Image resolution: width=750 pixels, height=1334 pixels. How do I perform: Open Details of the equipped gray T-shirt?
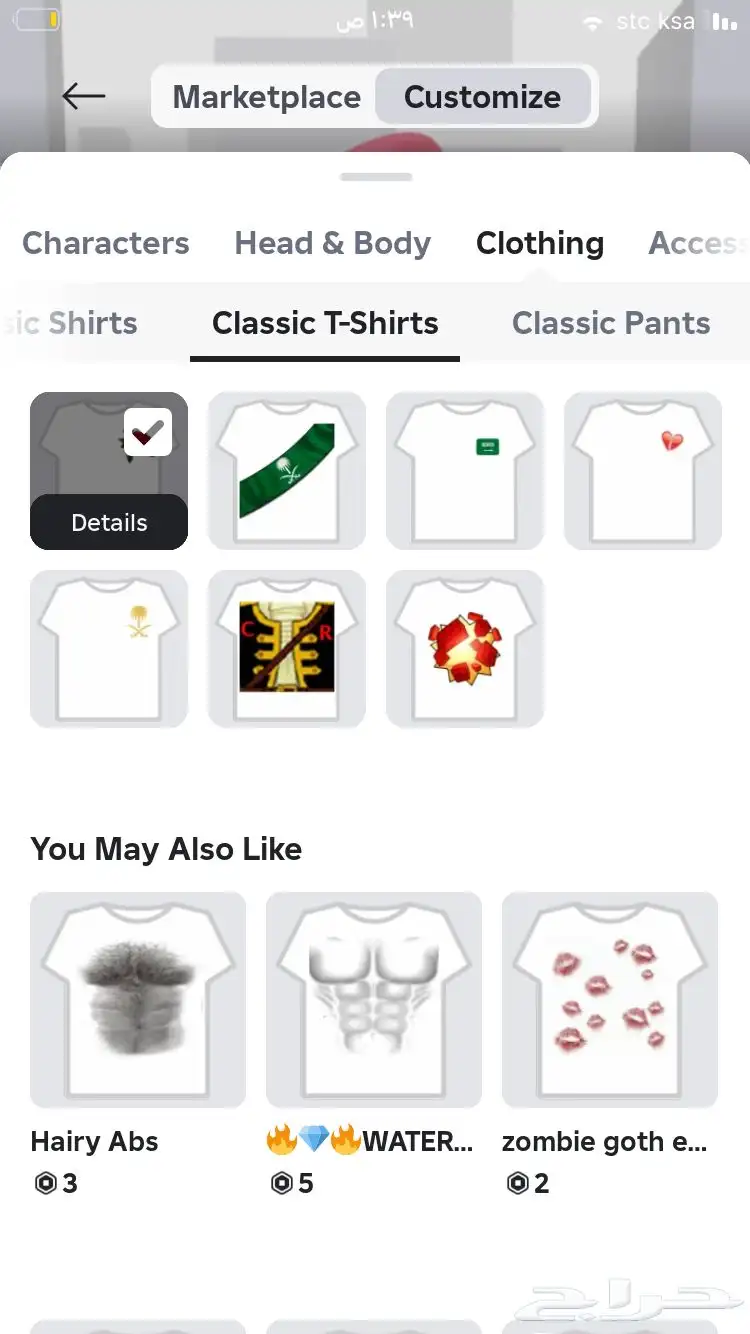pos(109,522)
